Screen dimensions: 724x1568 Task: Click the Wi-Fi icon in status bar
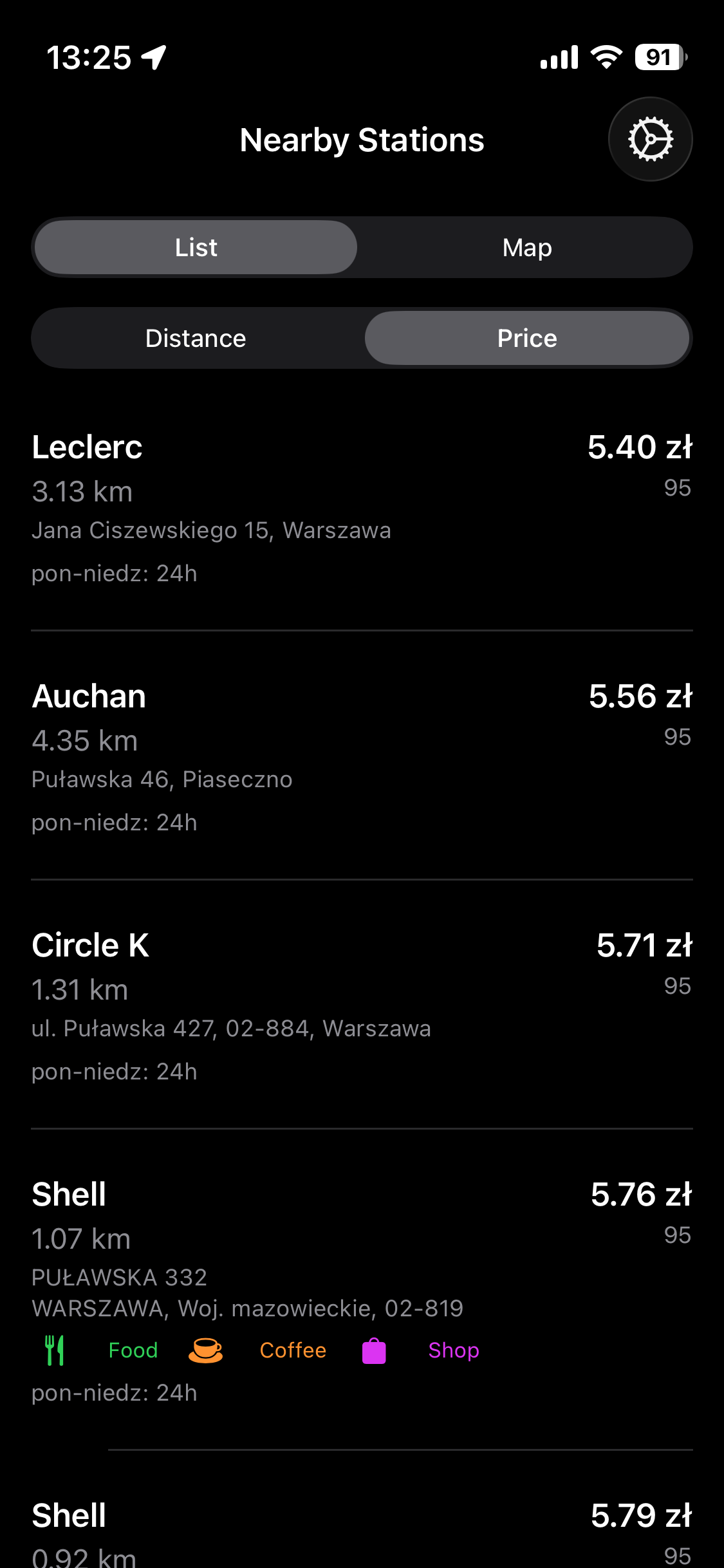[x=604, y=57]
